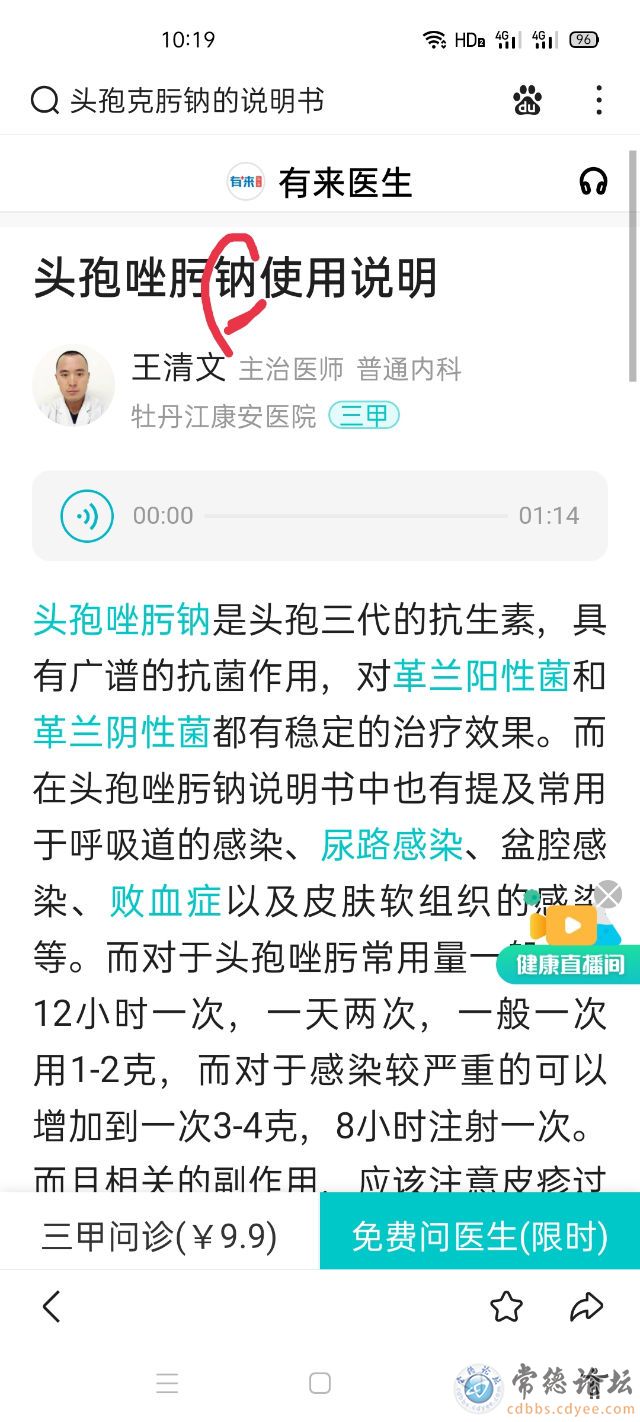Open the three-dot overflow menu
Screen dimensions: 640x1422
(x=598, y=100)
